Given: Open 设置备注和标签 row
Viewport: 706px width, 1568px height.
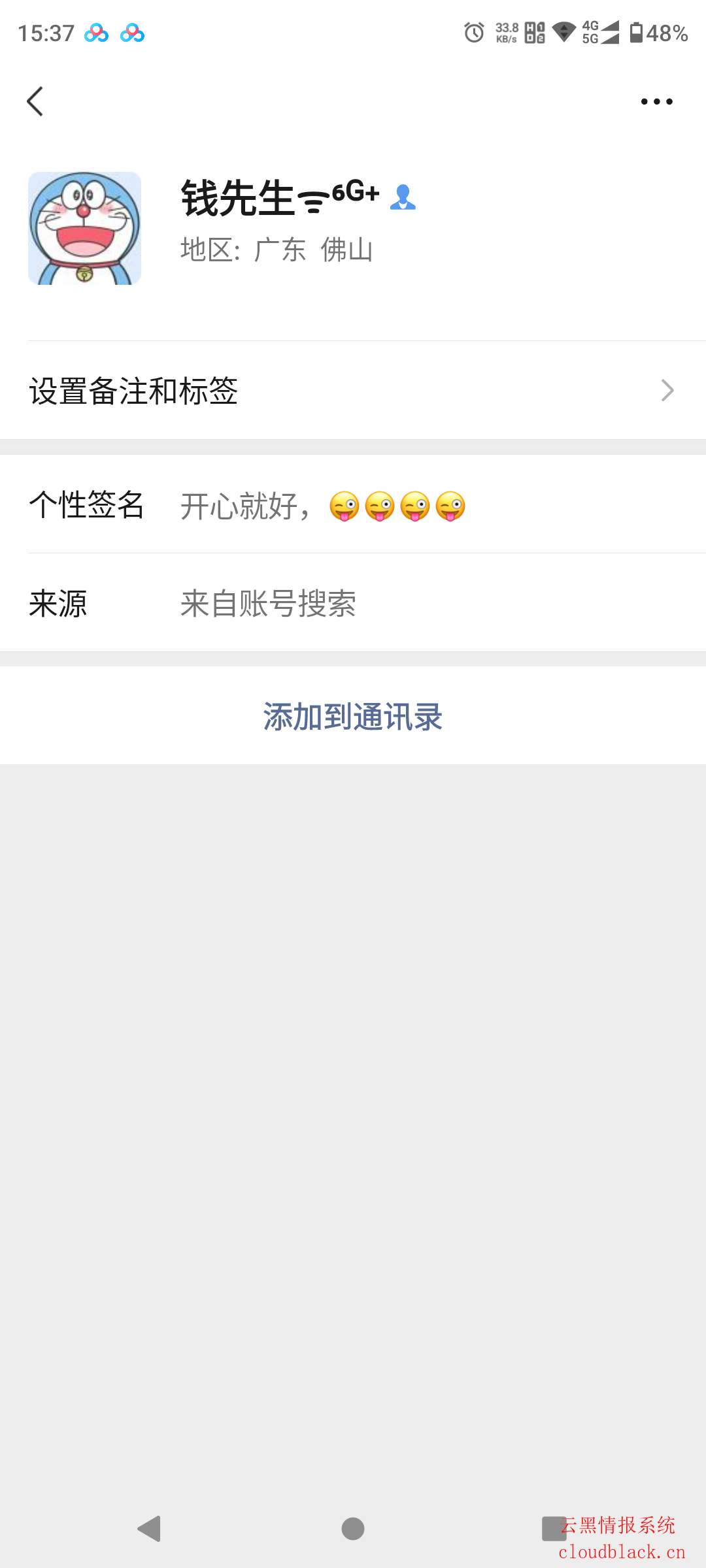Looking at the screenshot, I should click(x=353, y=391).
